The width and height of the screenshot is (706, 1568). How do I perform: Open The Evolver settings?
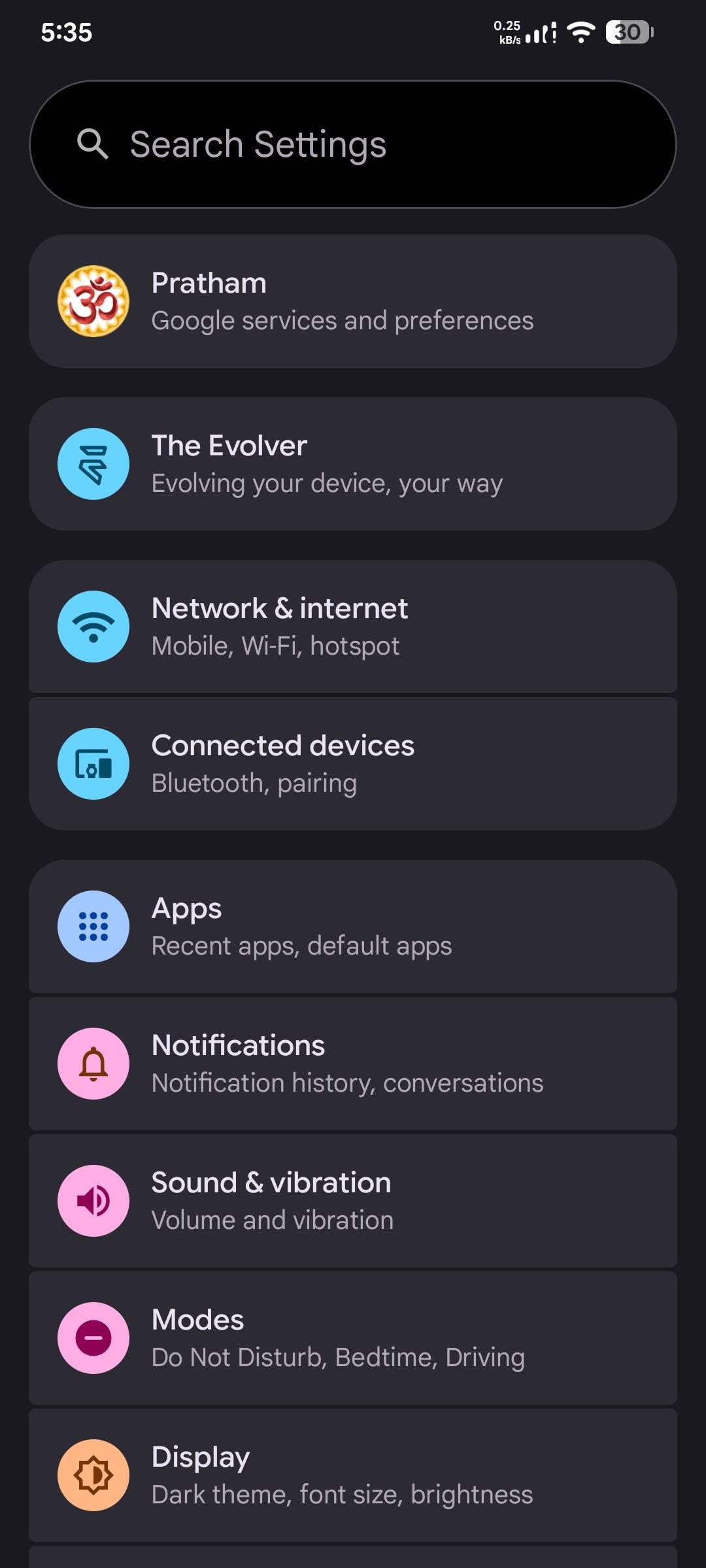[353, 464]
